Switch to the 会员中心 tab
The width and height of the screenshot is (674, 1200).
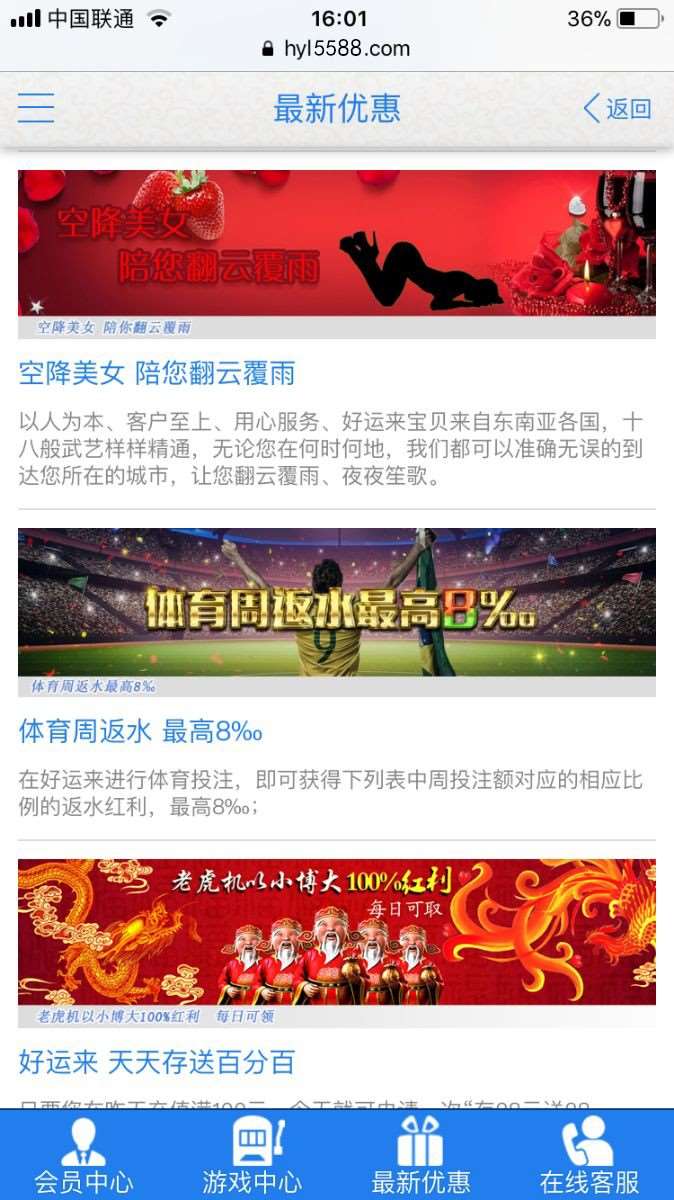84,1156
